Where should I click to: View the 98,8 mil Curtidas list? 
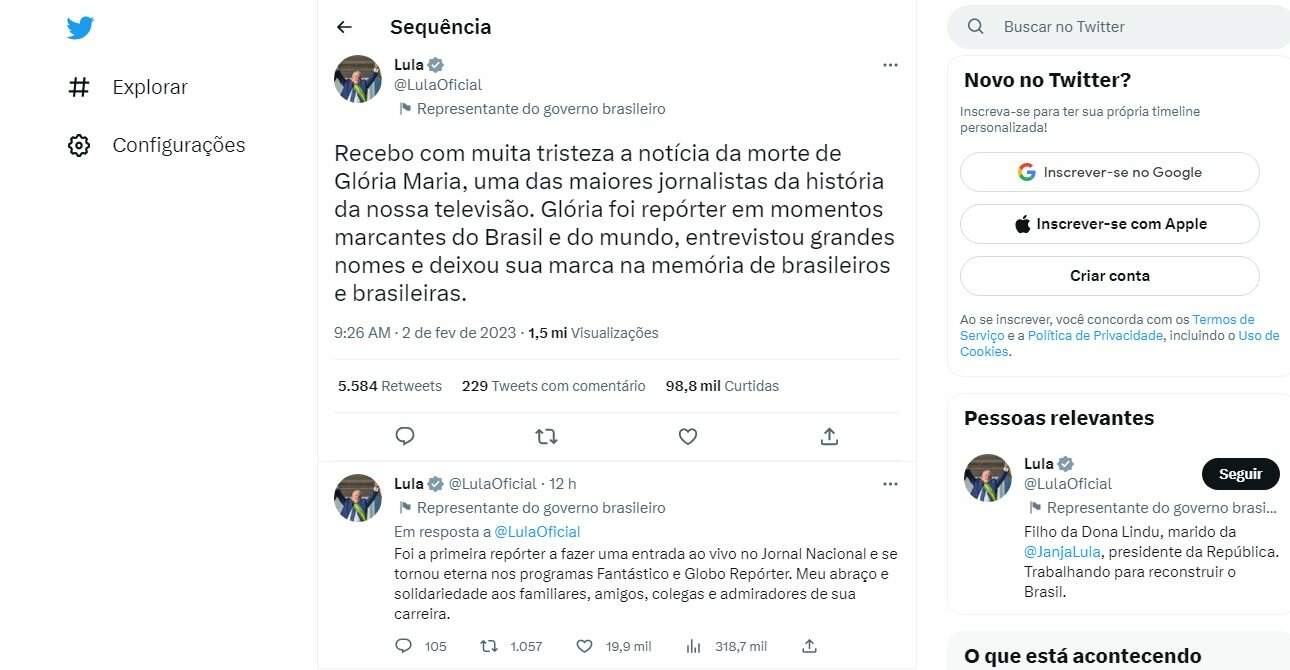click(721, 386)
